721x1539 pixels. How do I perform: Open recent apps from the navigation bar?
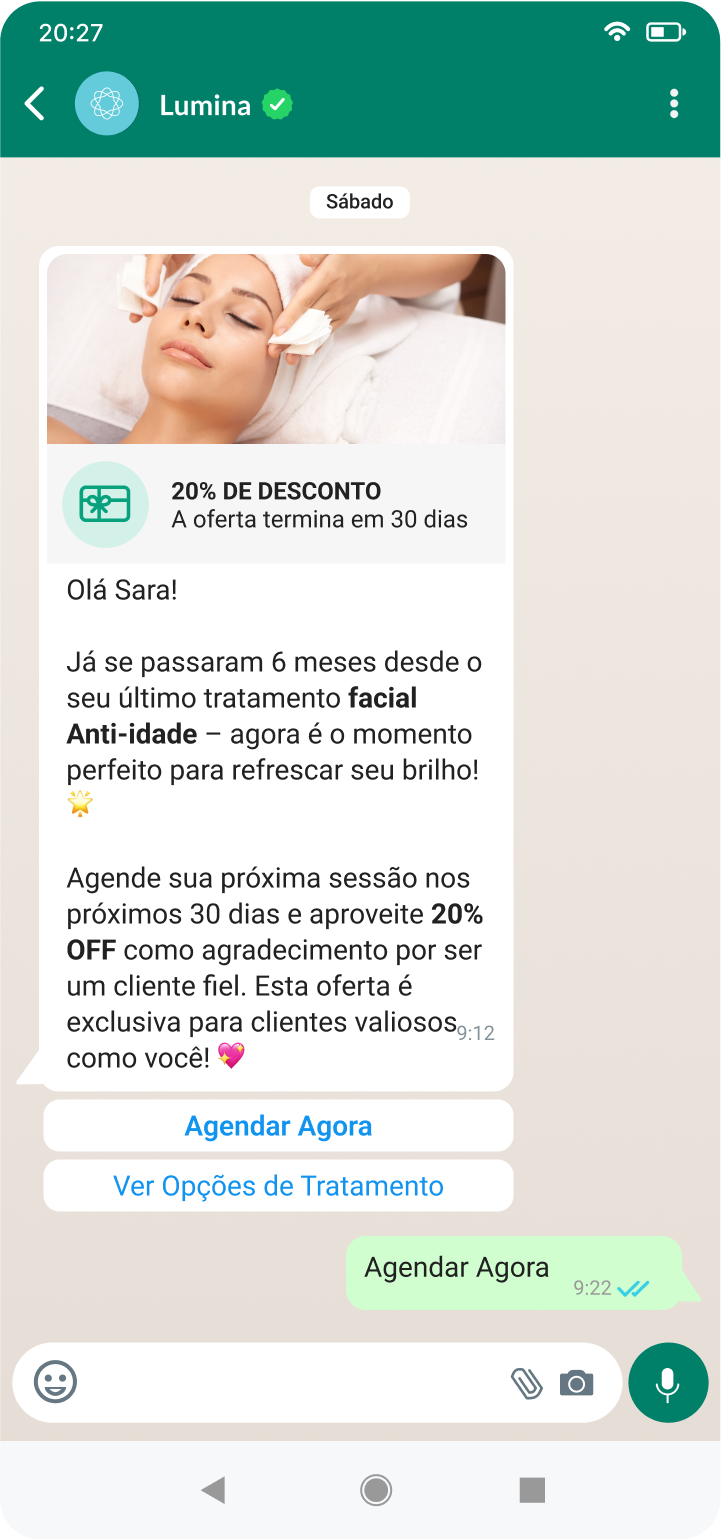point(532,1490)
